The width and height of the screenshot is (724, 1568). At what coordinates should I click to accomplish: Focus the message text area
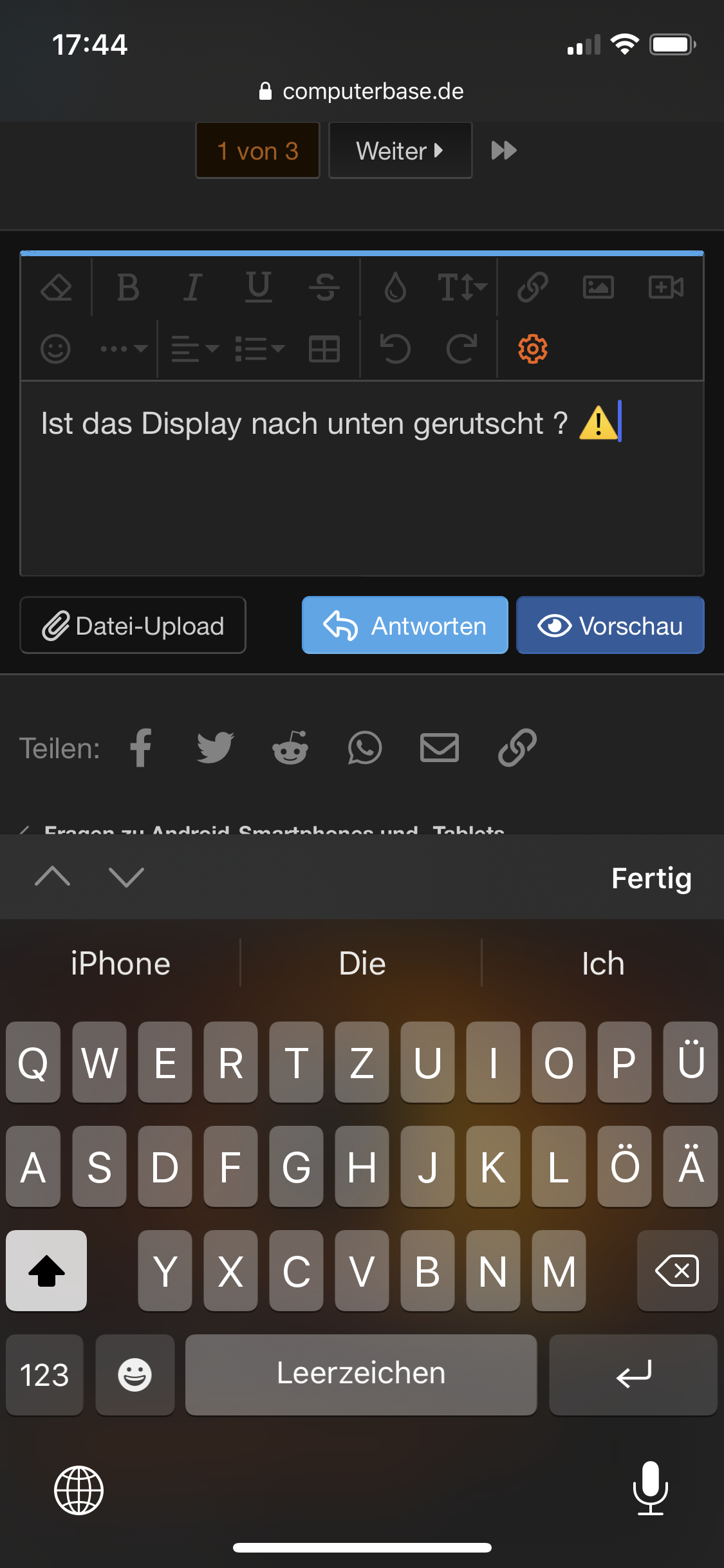click(360, 502)
